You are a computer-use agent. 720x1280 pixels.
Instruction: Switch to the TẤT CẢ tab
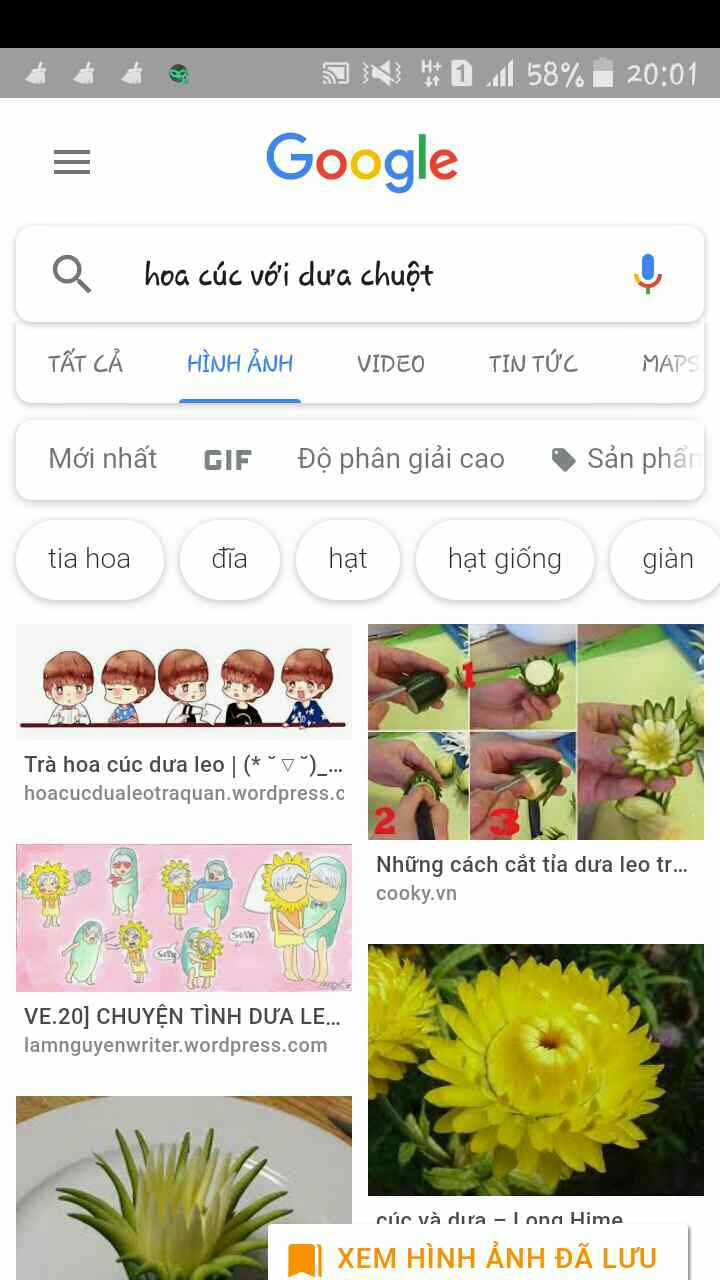coord(85,363)
